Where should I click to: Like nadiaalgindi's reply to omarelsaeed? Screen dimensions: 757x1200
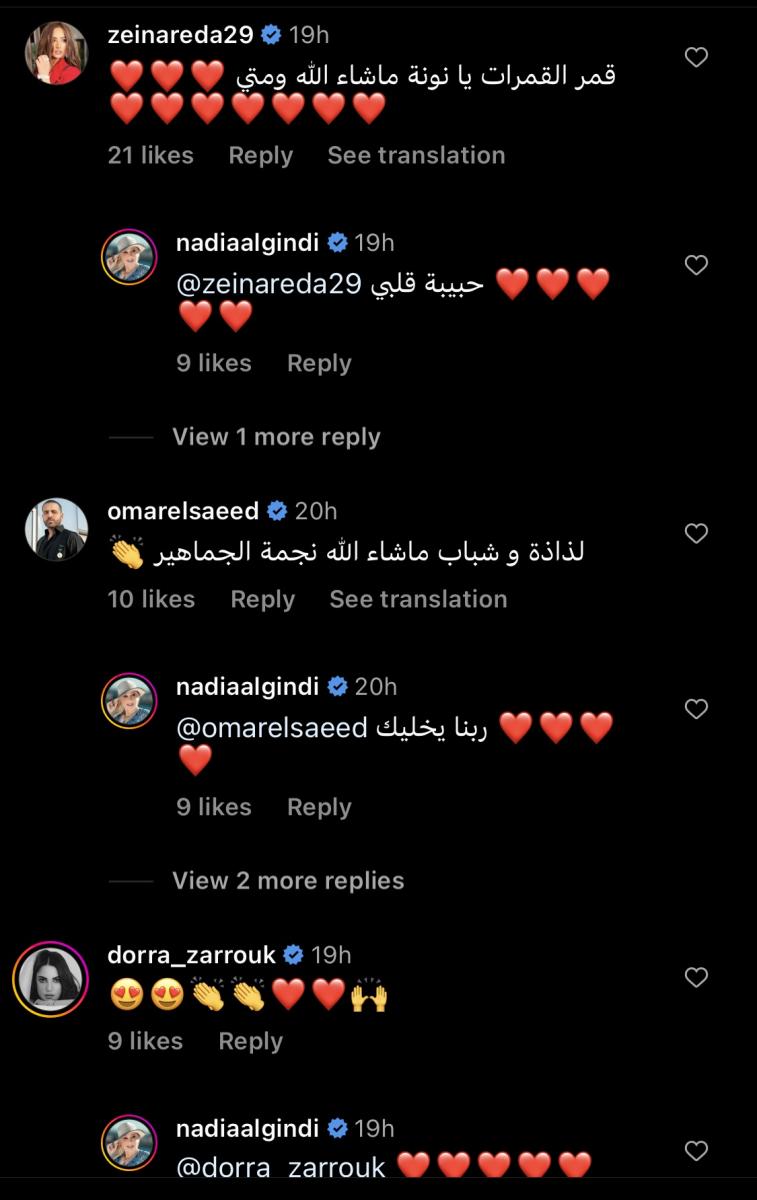click(696, 709)
